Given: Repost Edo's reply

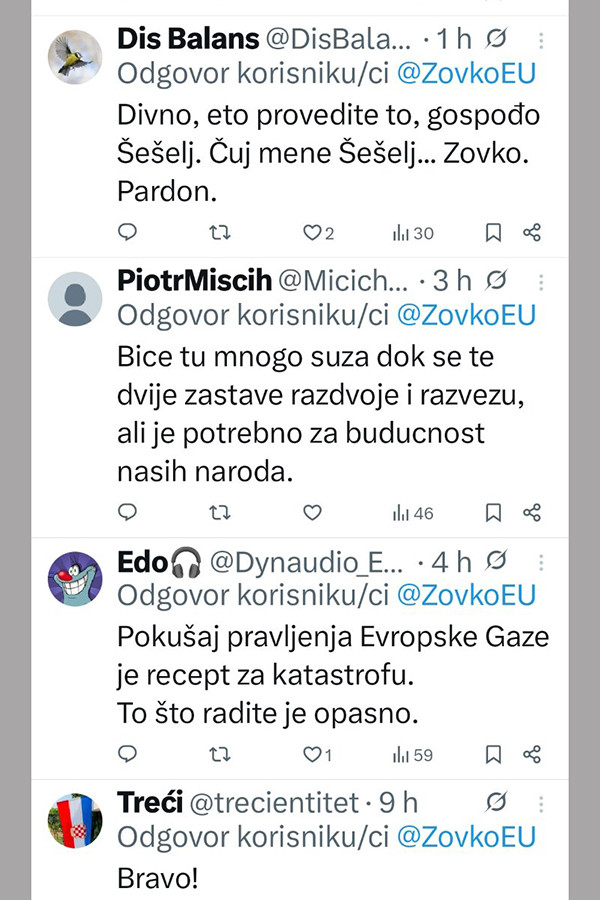Looking at the screenshot, I should tap(220, 754).
